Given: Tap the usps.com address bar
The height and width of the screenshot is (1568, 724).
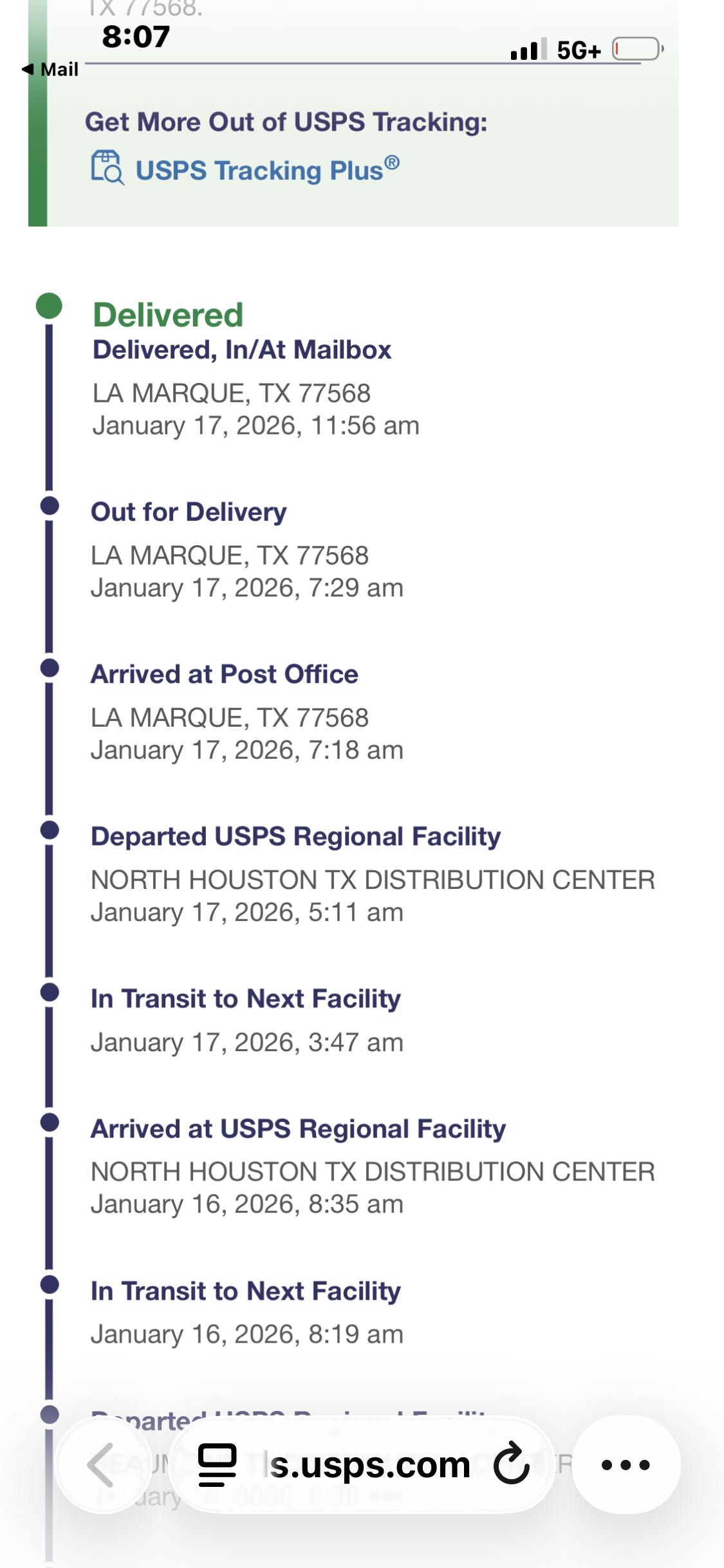Looking at the screenshot, I should [x=369, y=1464].
